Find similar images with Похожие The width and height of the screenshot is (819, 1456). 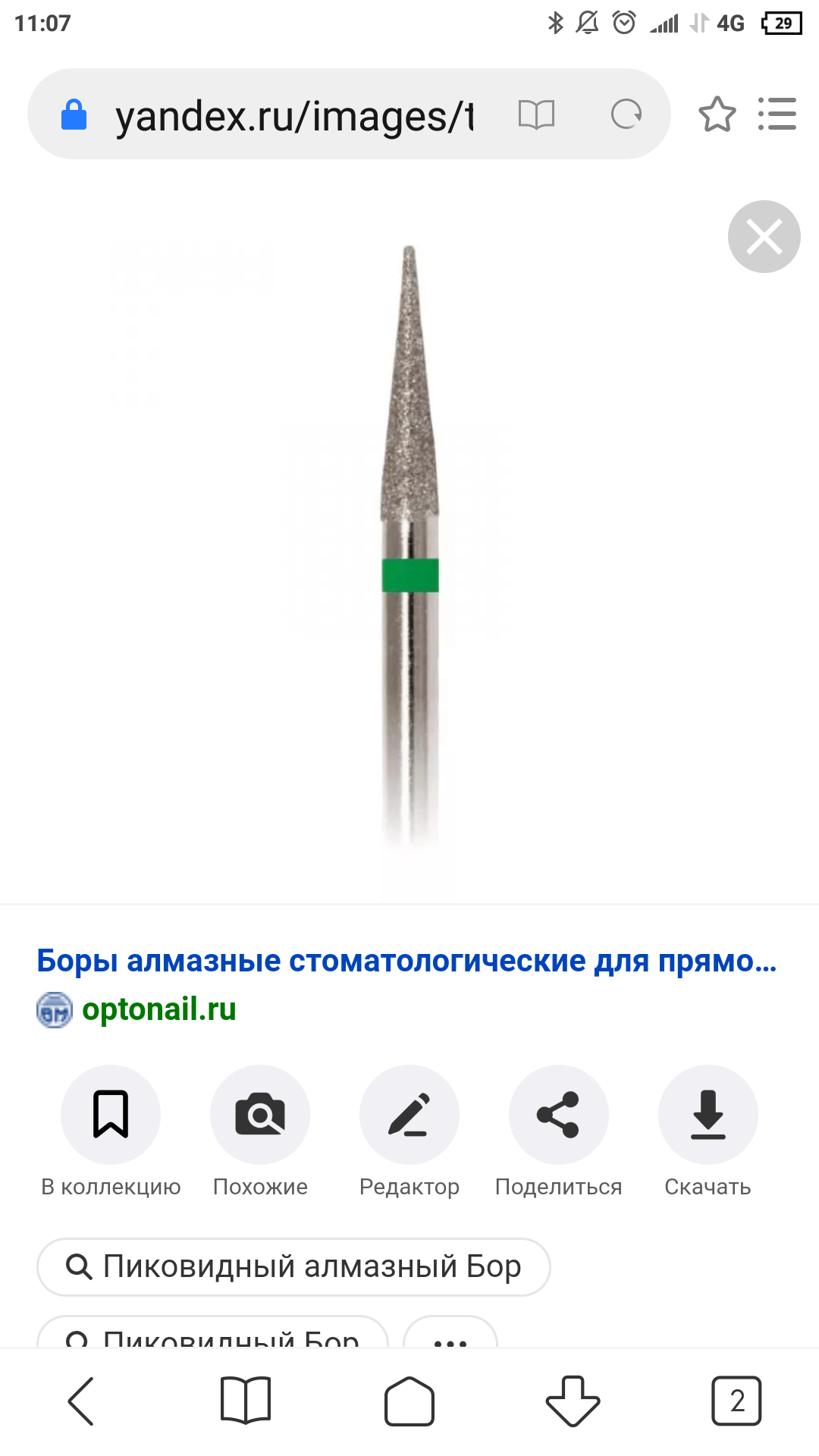pos(260,1115)
